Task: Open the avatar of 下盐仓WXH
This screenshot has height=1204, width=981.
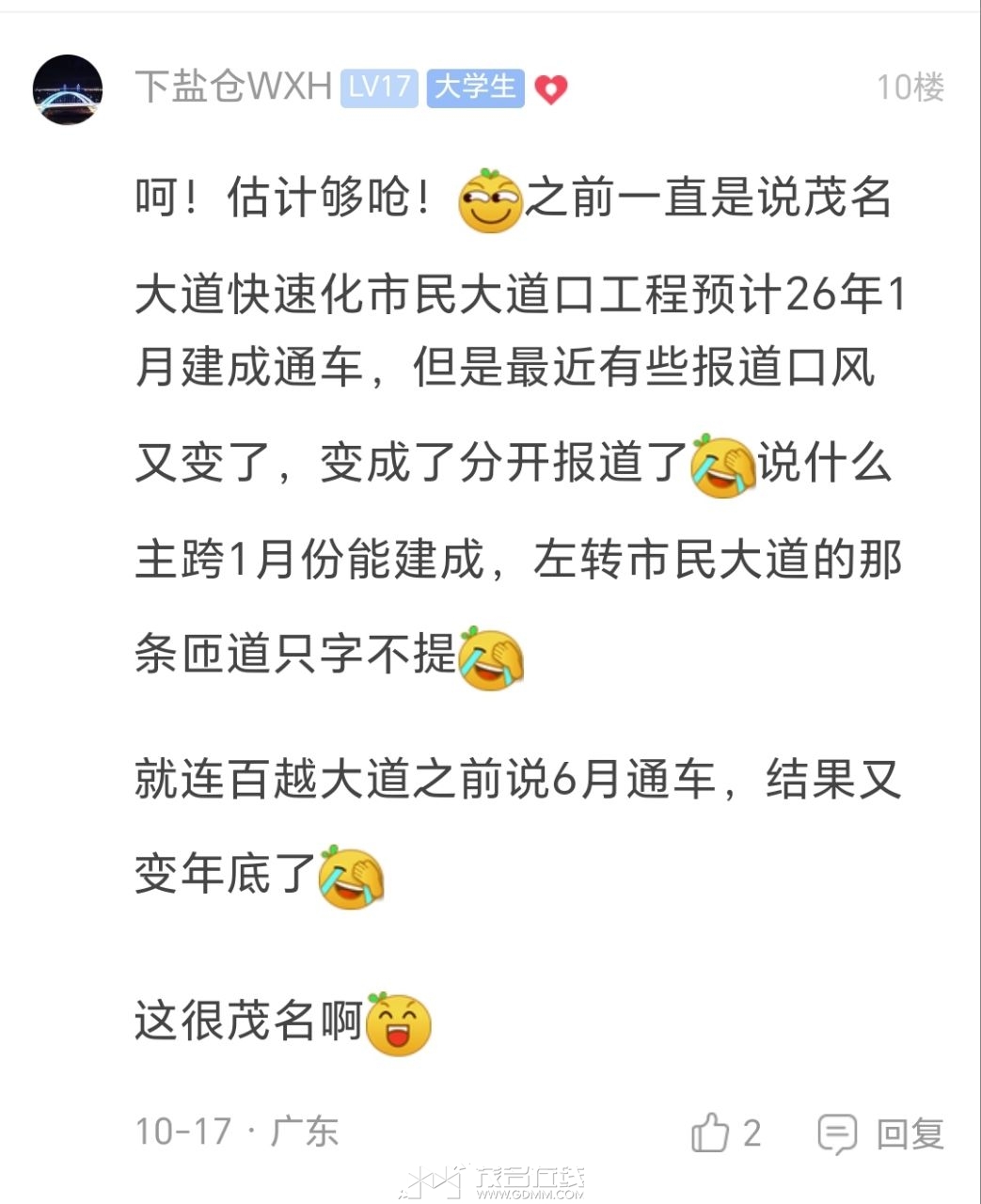Action: [x=67, y=89]
